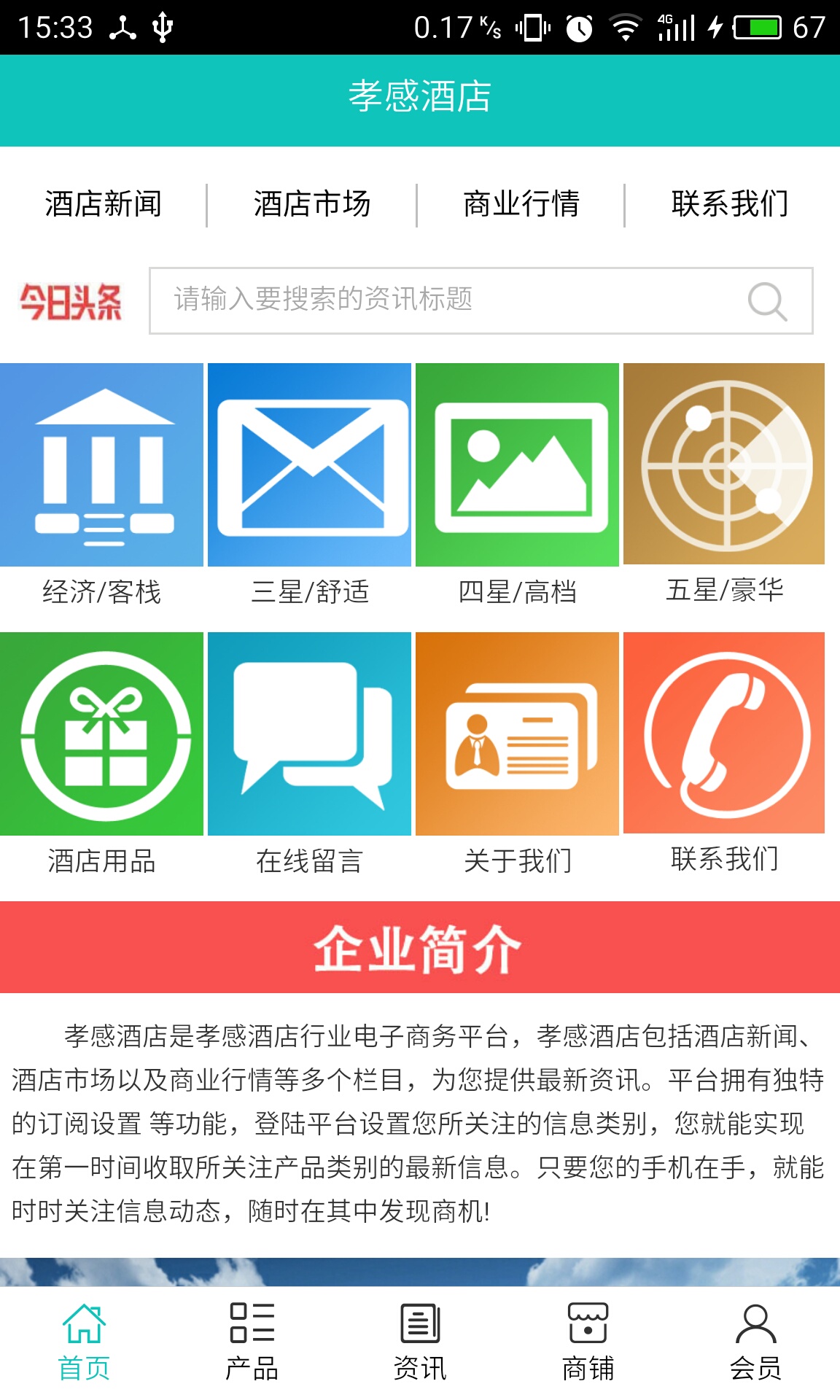Switch to the 商铺 tab
Image resolution: width=840 pixels, height=1400 pixels.
tap(588, 1342)
